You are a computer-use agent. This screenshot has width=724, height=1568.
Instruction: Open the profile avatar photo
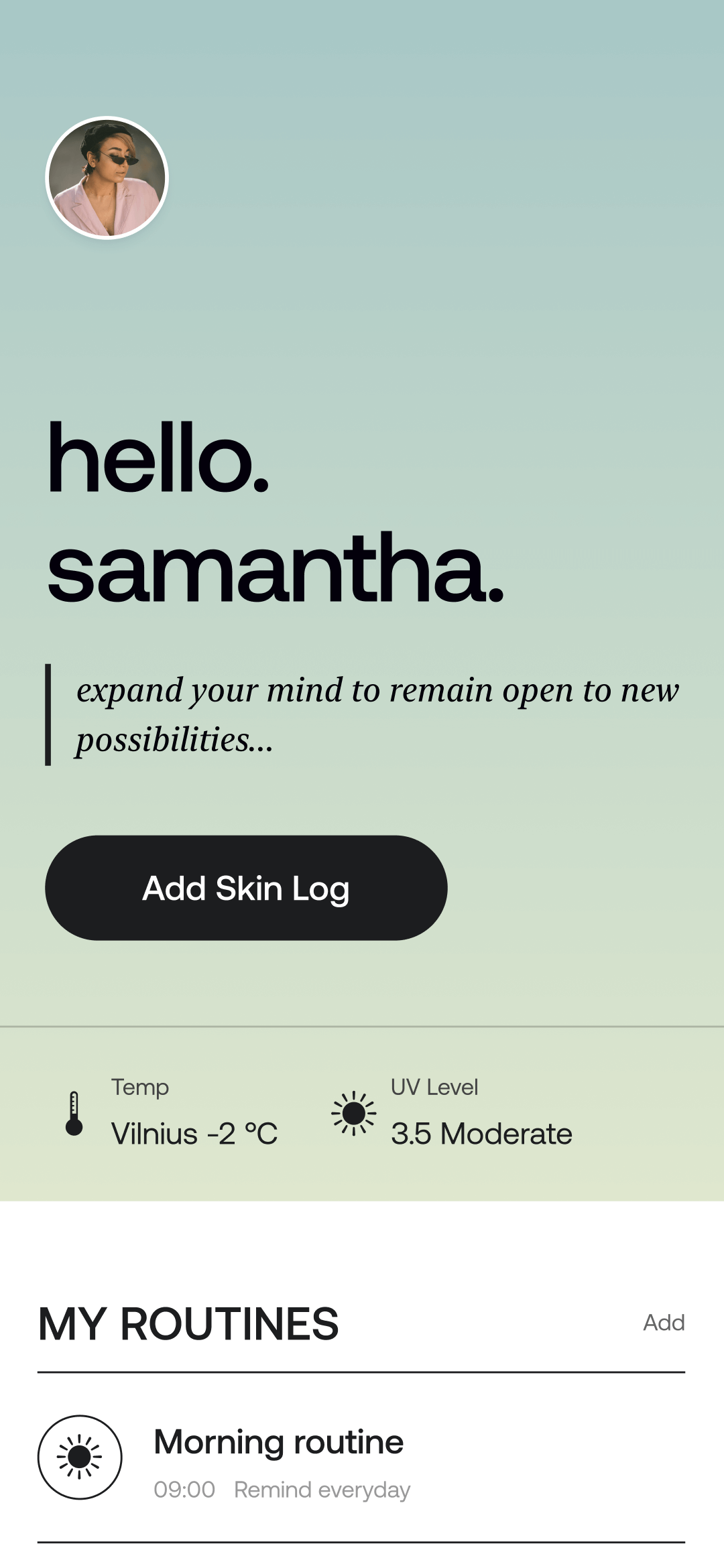tap(107, 178)
